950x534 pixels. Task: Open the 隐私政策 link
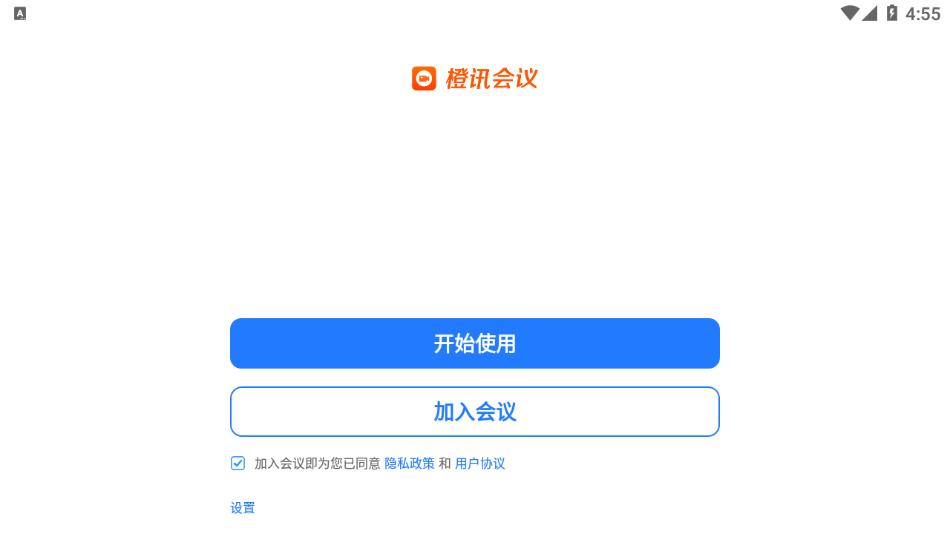coord(409,463)
